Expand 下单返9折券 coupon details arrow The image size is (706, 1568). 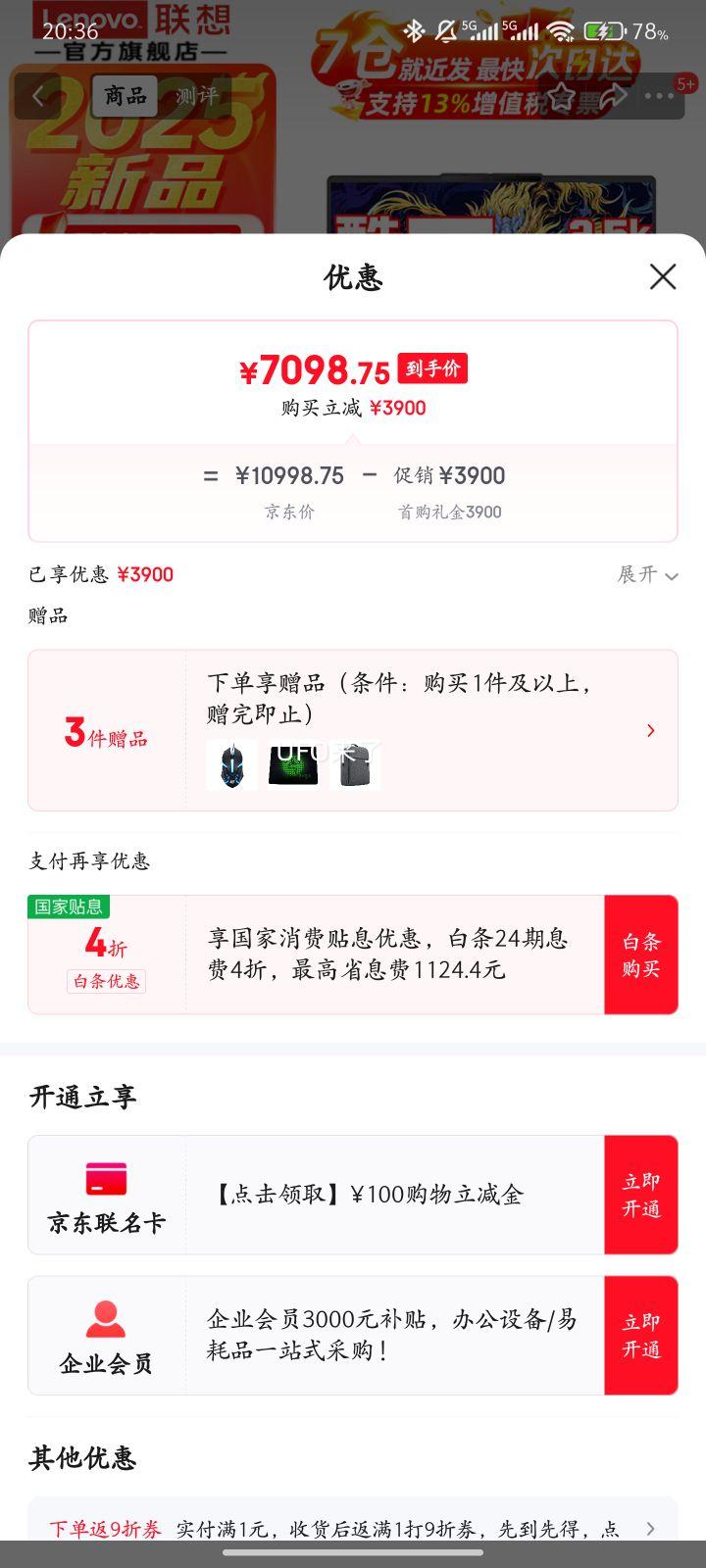(650, 1528)
